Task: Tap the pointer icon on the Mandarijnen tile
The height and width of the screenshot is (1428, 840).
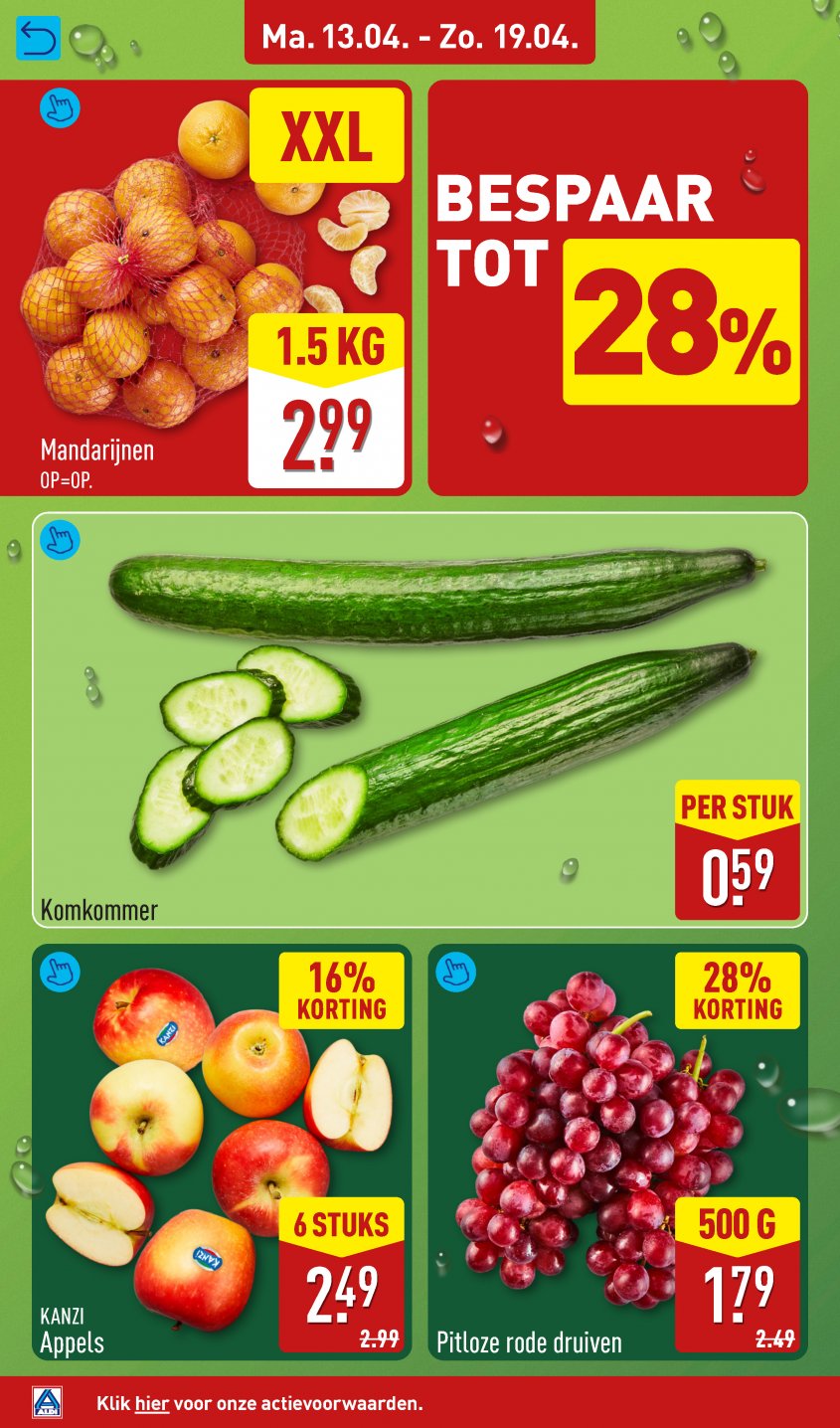Action: [x=58, y=109]
